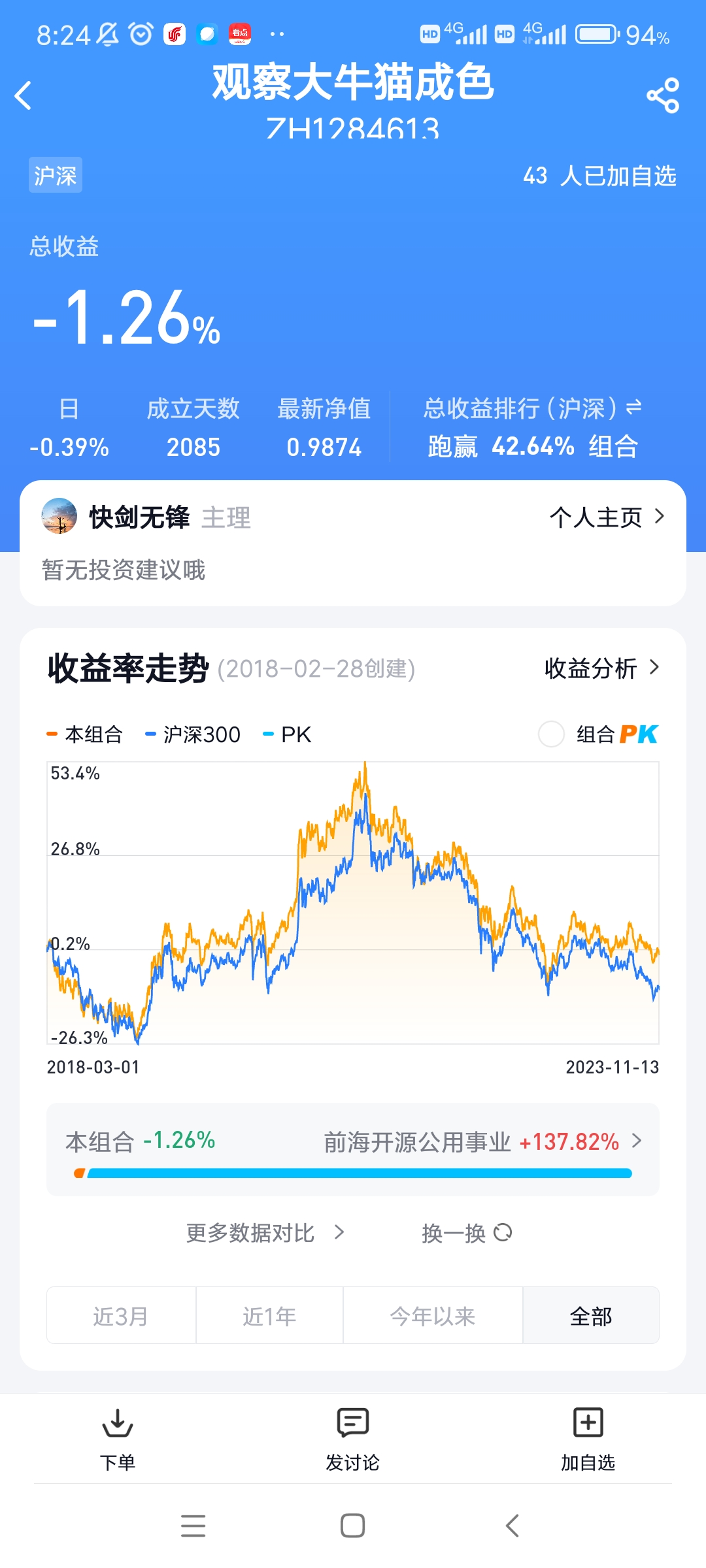Show 今年以来 returns

(432, 1316)
